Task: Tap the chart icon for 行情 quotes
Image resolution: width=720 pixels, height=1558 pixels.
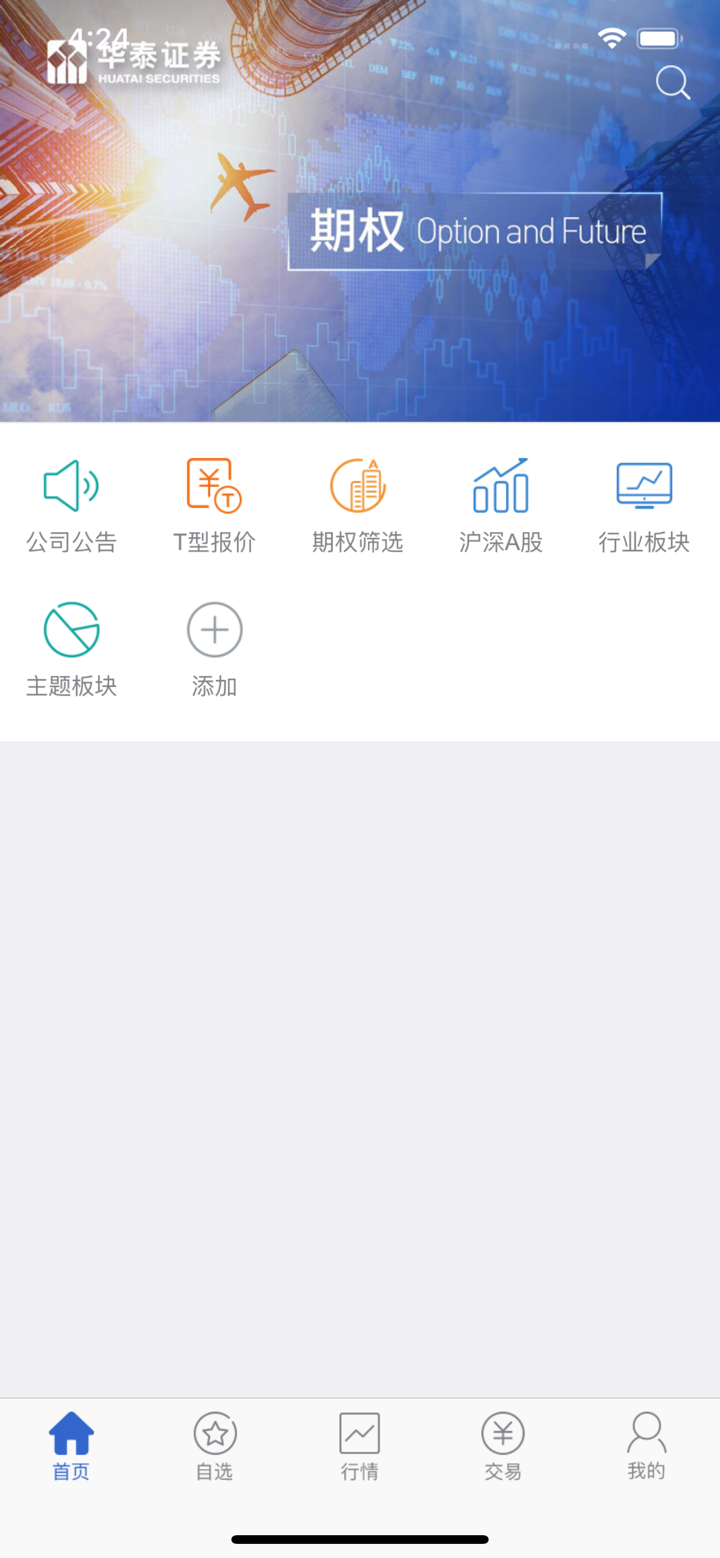Action: [x=358, y=1433]
